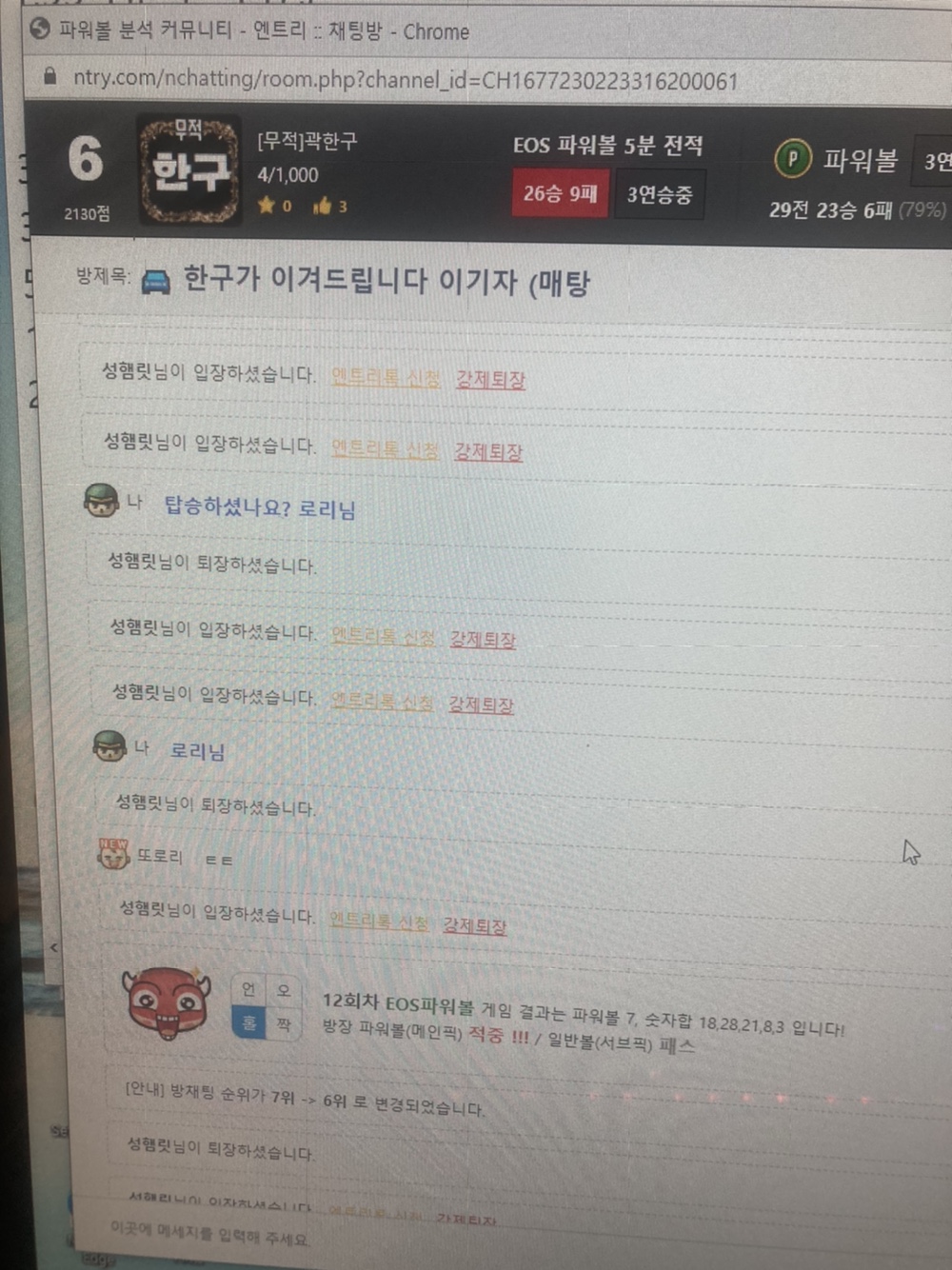The height and width of the screenshot is (1270, 952).
Task: Tap the star favorite icon
Action: [x=266, y=205]
